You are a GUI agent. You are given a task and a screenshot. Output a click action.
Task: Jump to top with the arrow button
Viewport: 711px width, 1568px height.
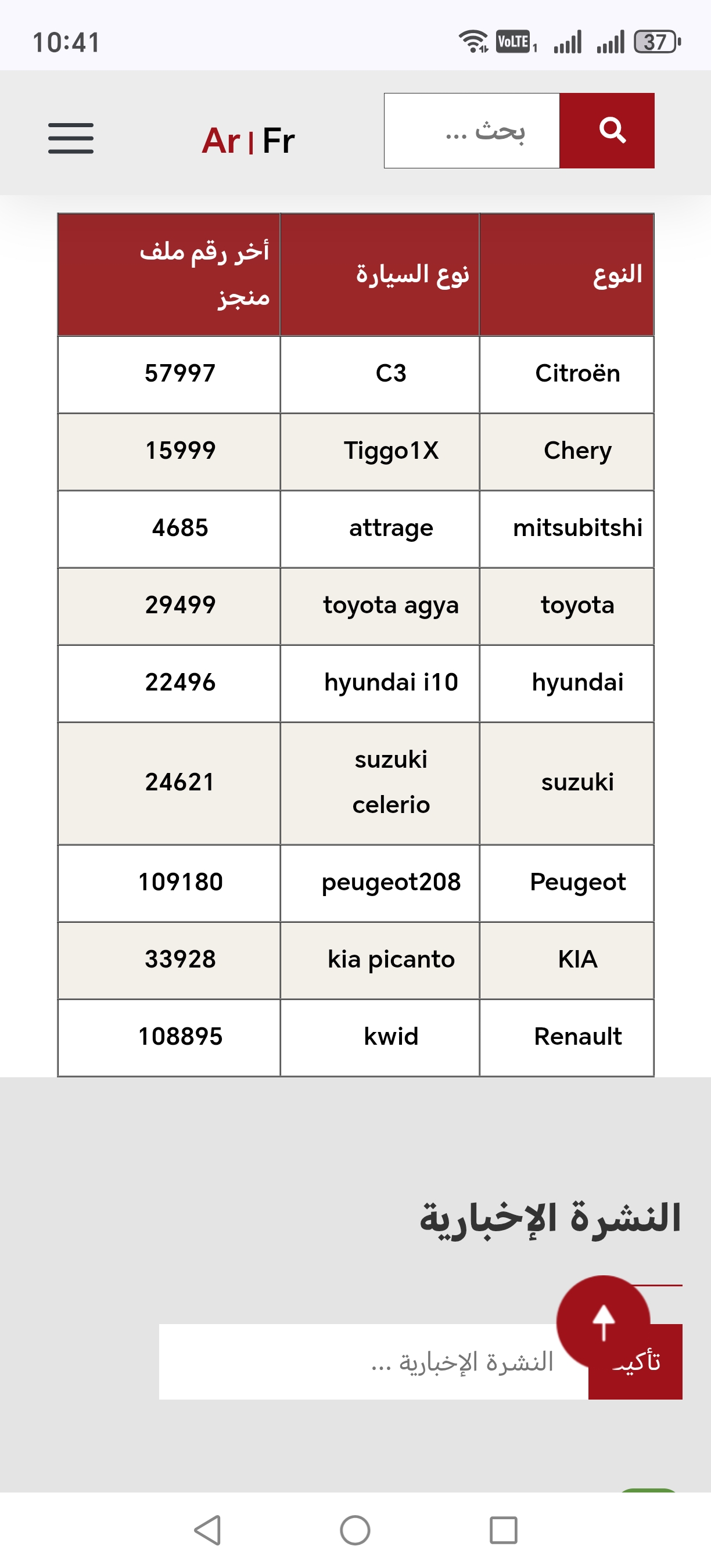602,1321
